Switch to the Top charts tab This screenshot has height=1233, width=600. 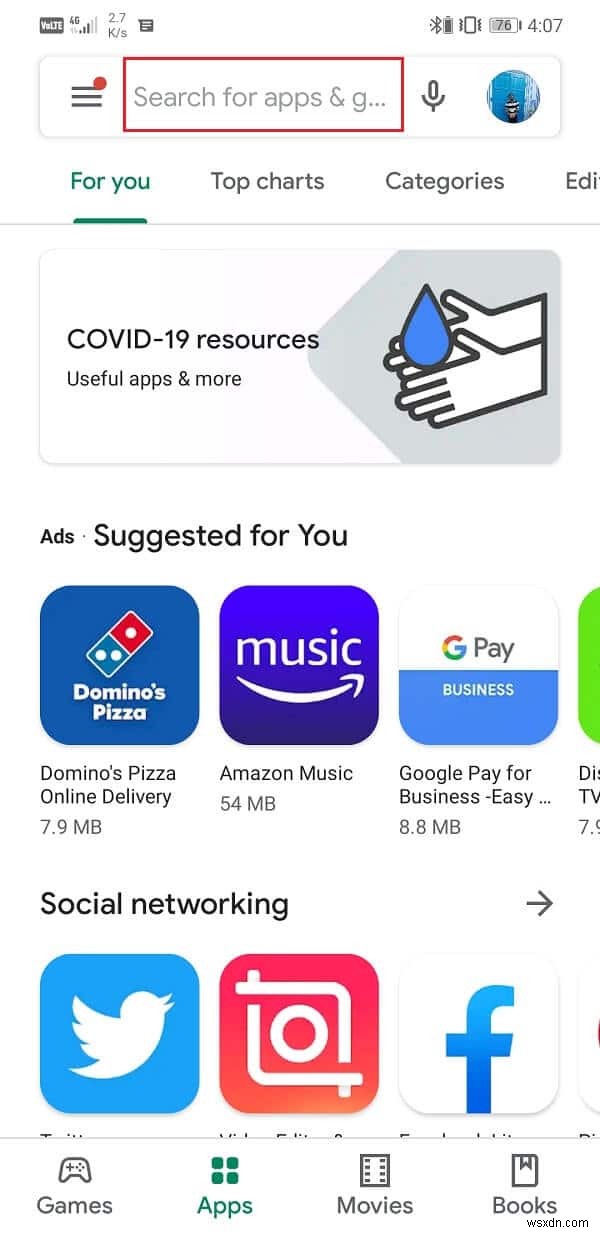pos(267,181)
